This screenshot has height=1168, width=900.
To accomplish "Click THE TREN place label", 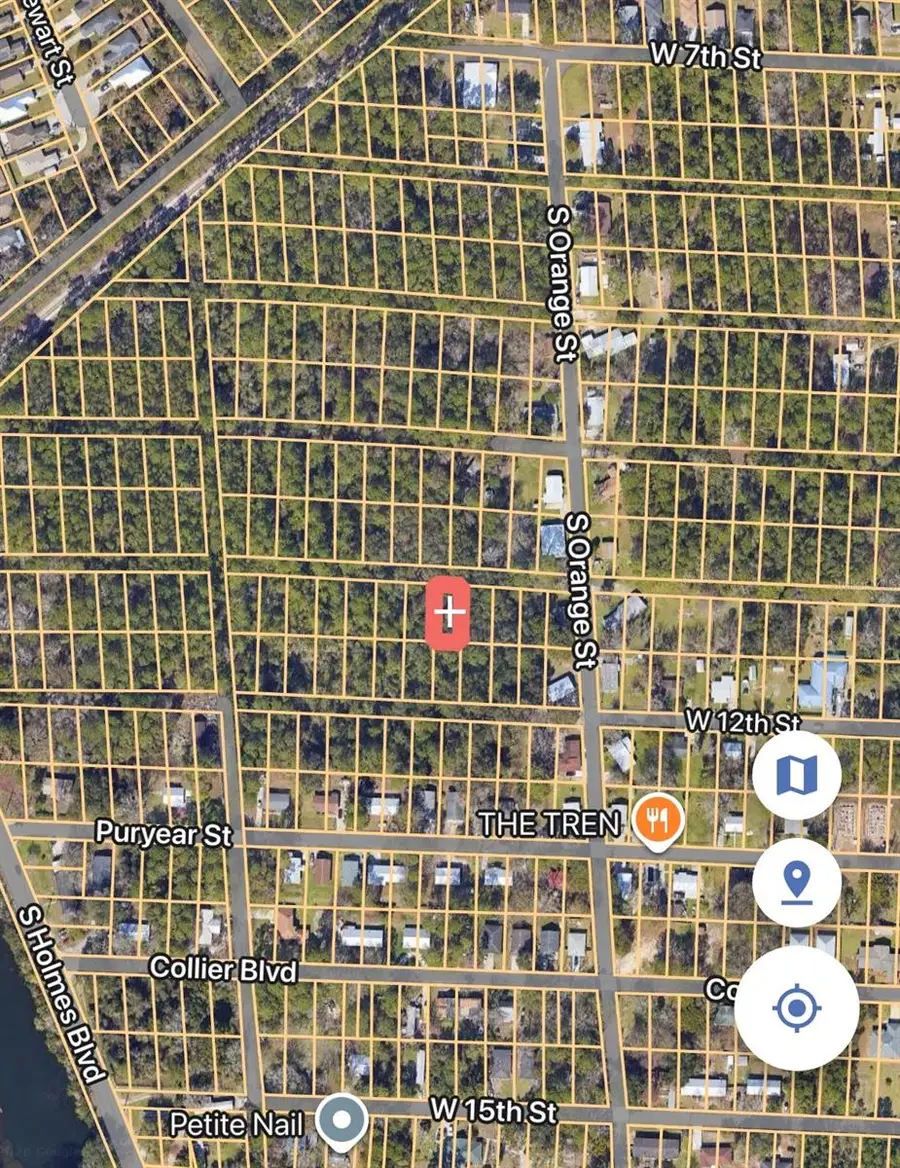I will click(x=548, y=824).
